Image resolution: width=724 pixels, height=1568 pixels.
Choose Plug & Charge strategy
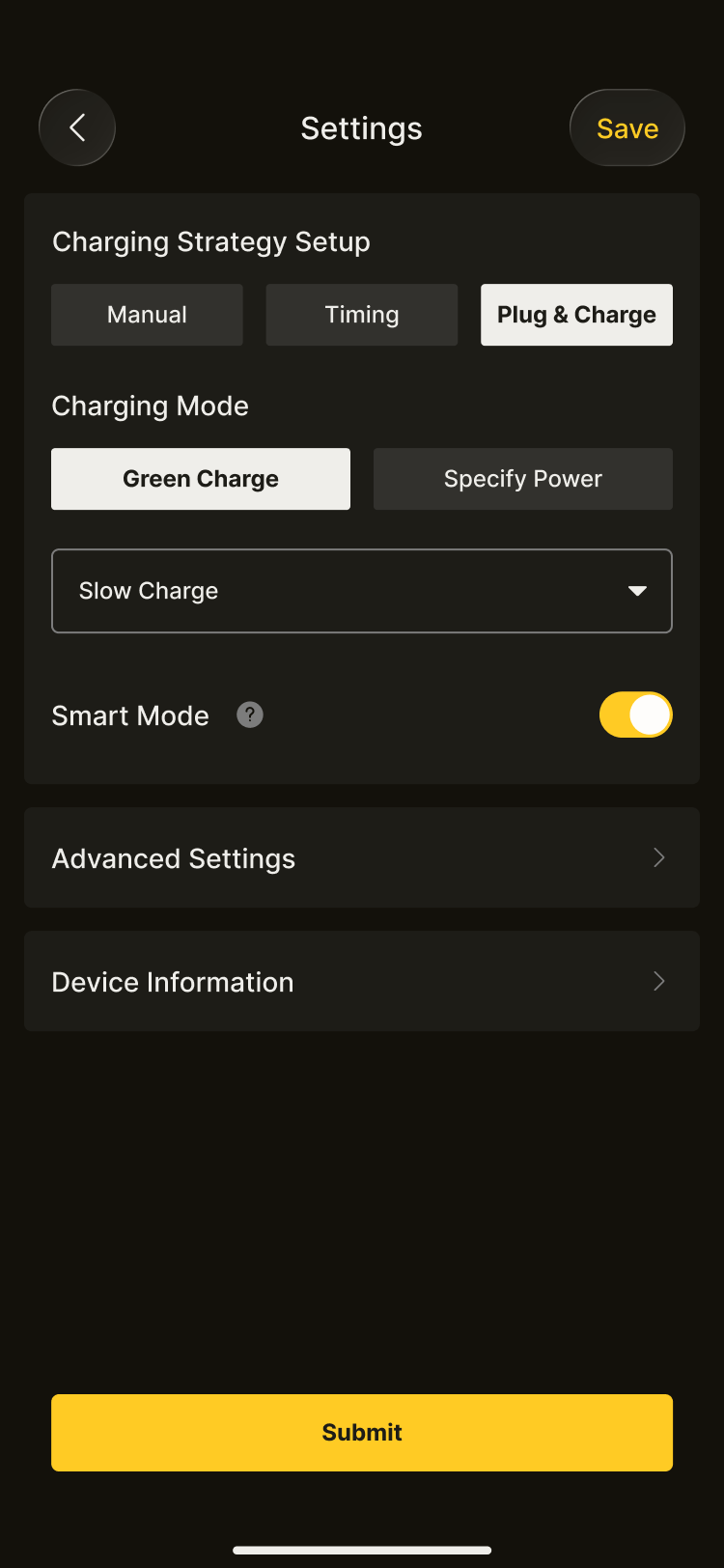pos(576,315)
